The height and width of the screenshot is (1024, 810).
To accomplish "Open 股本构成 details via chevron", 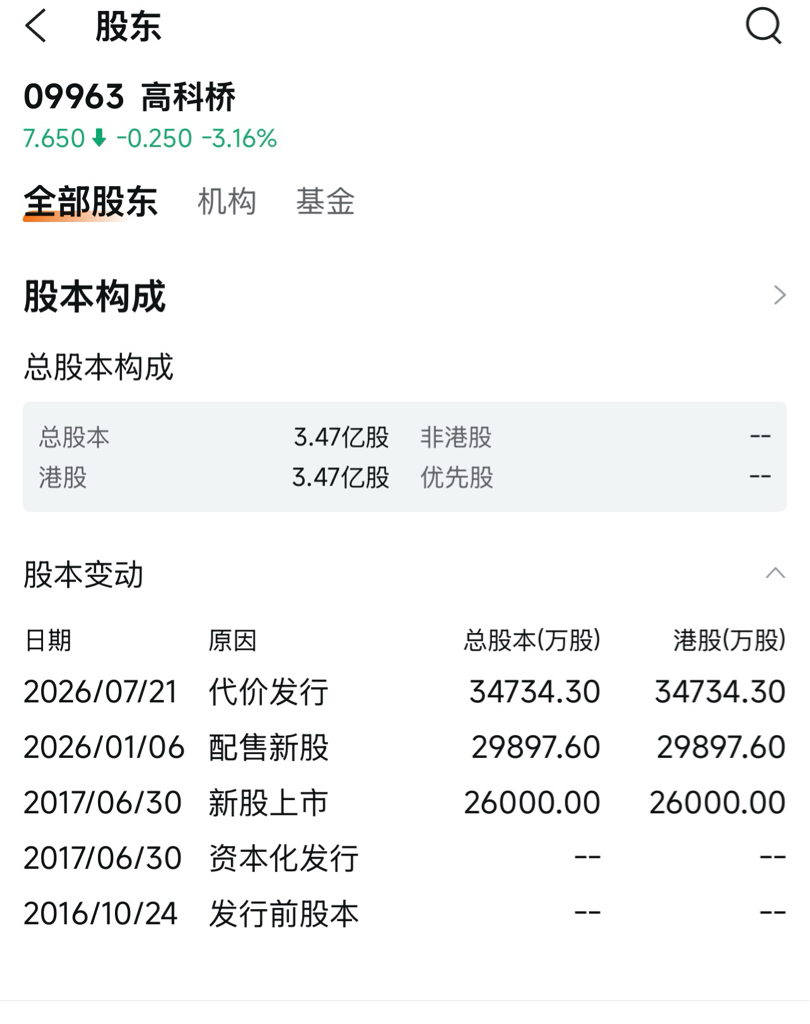I will pyautogui.click(x=779, y=295).
